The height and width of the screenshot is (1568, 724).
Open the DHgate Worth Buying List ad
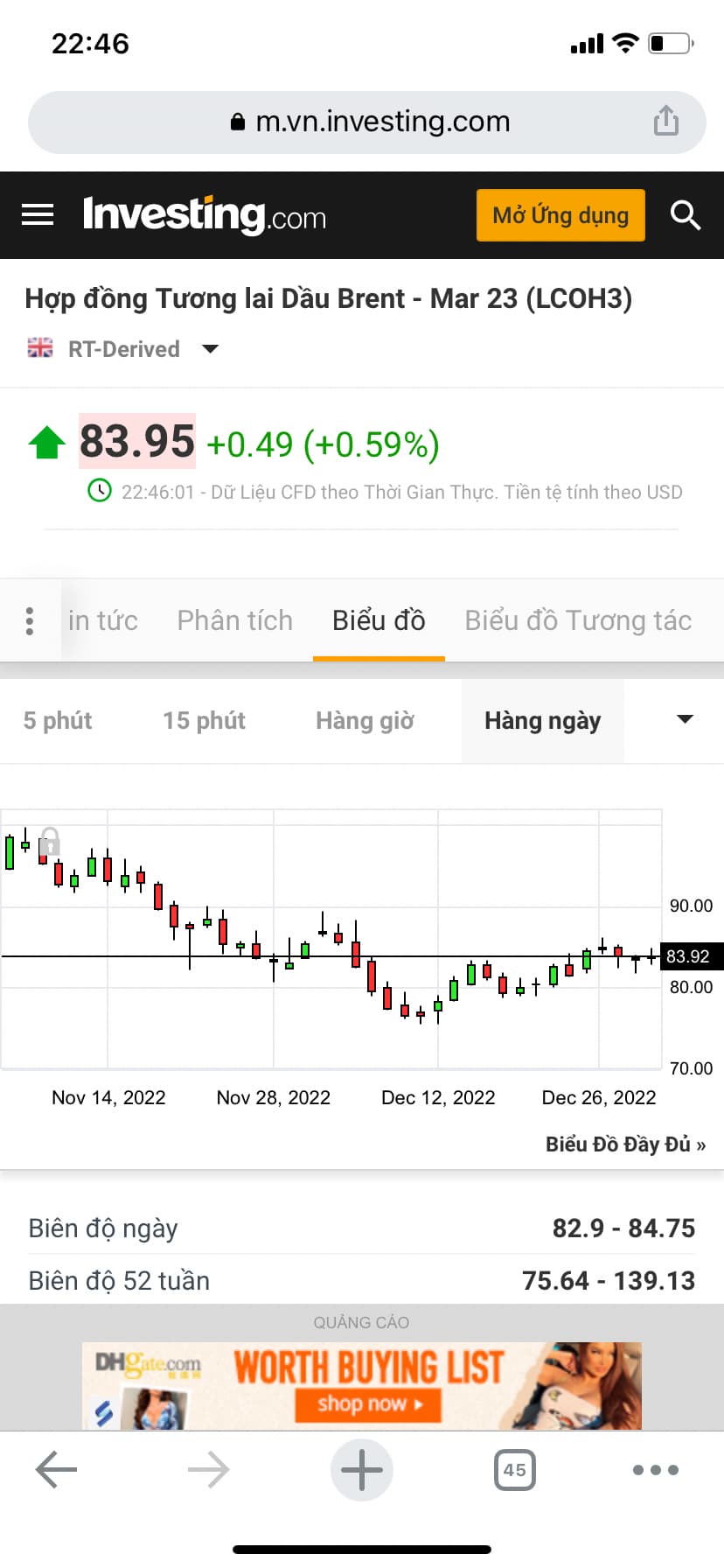click(x=362, y=1386)
